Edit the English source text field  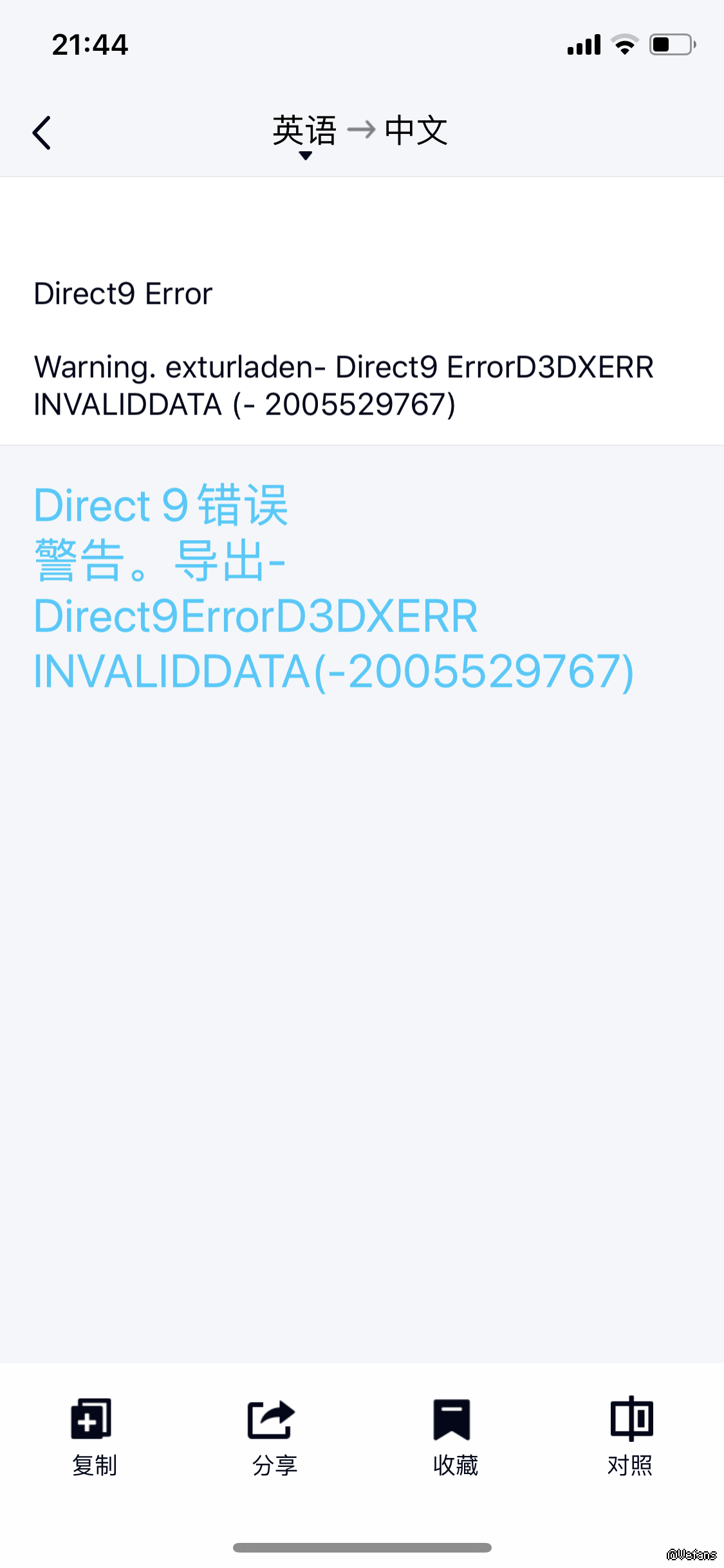(343, 348)
